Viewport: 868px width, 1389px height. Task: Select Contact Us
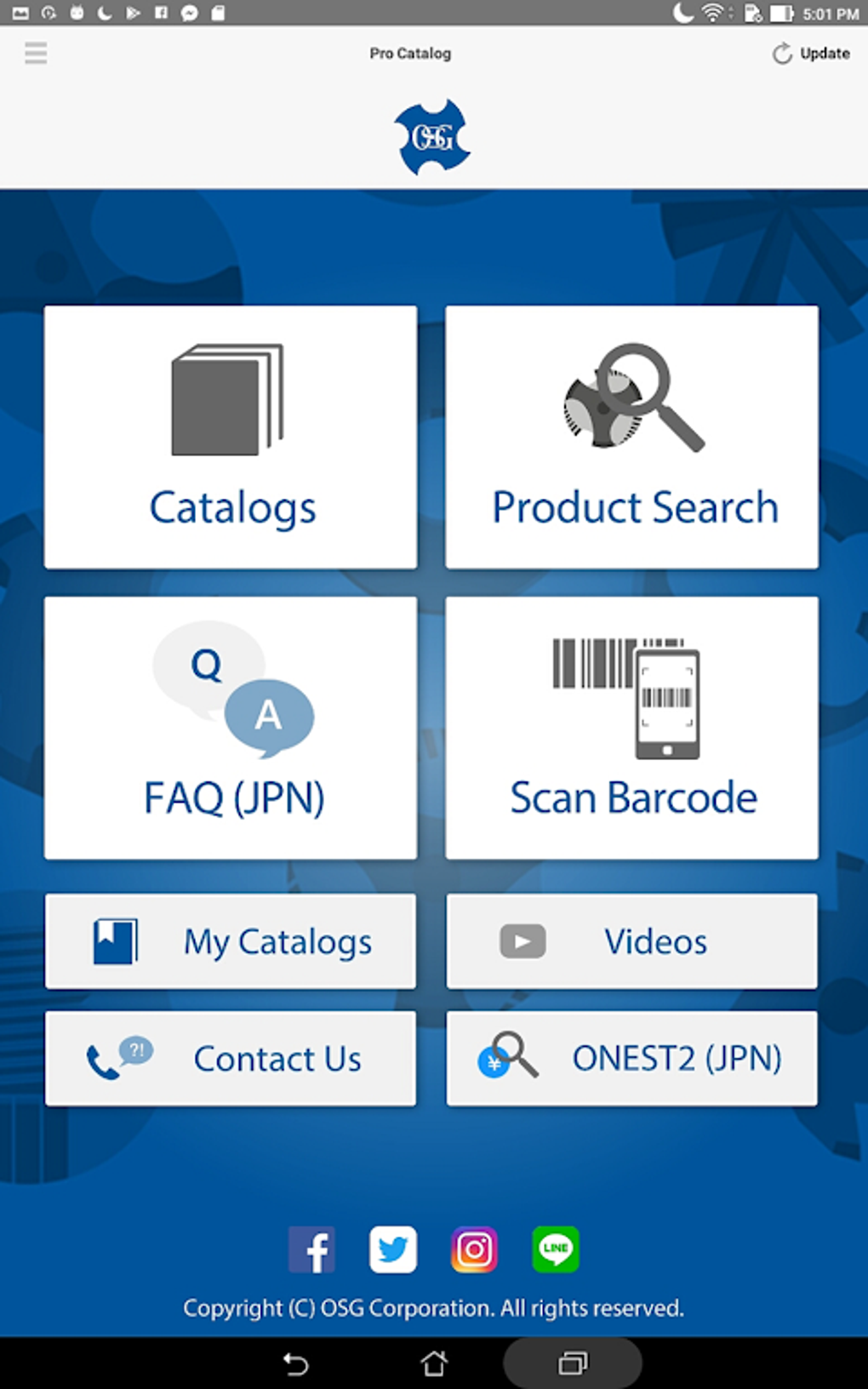(231, 1059)
